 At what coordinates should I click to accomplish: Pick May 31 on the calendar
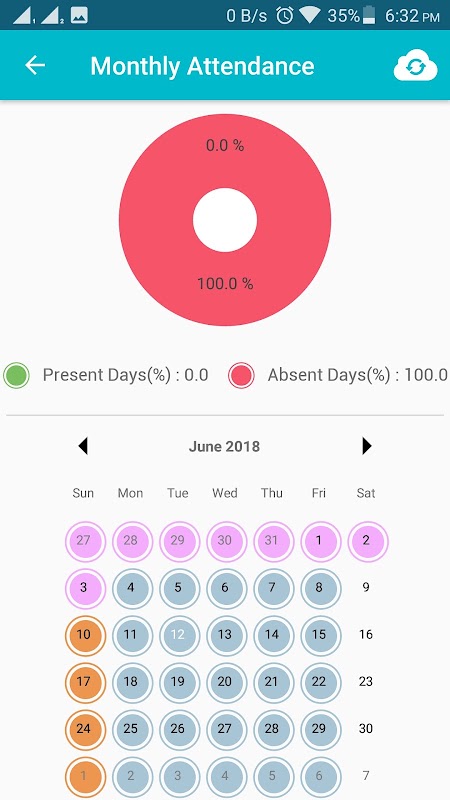click(272, 540)
